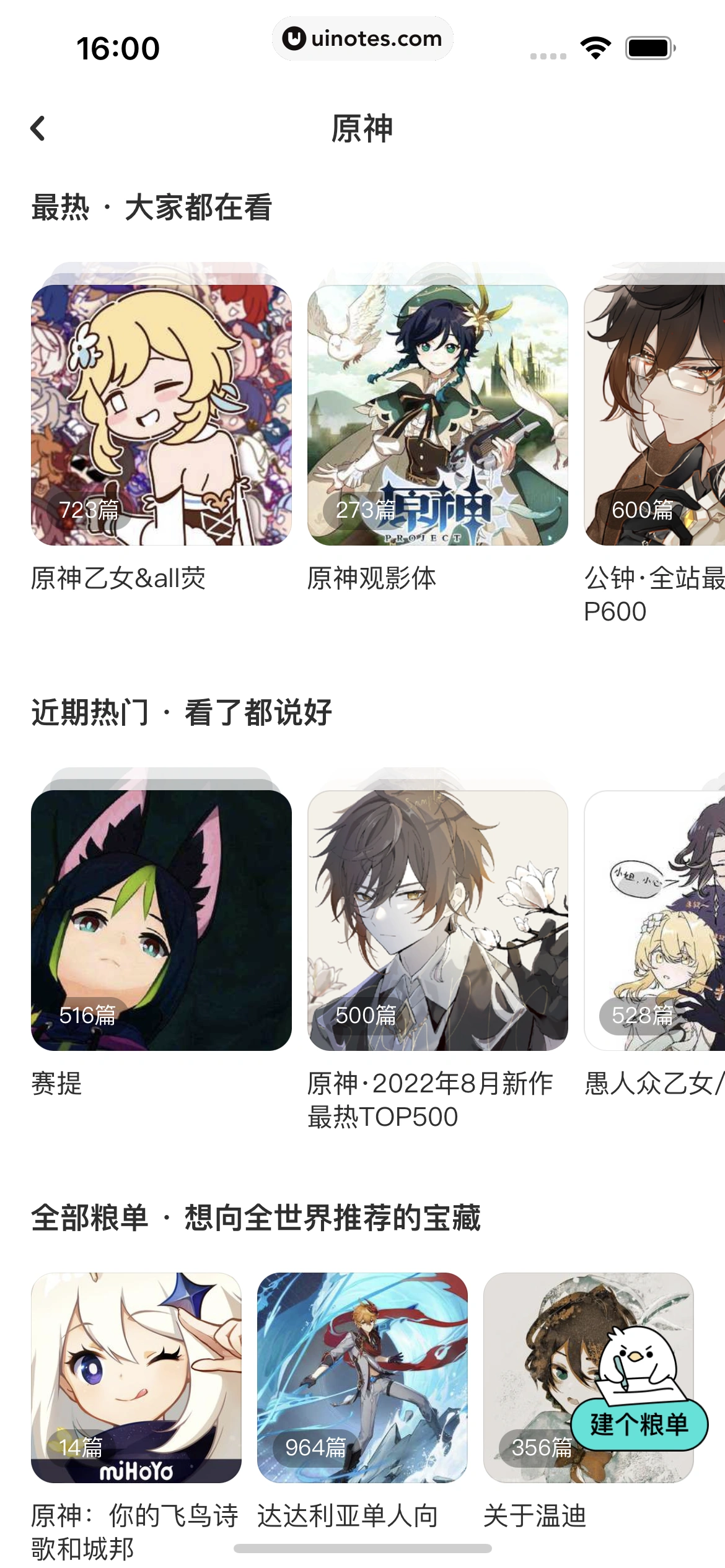Open the 赛提 collection
Viewport: 725px width, 1568px height.
point(161,920)
